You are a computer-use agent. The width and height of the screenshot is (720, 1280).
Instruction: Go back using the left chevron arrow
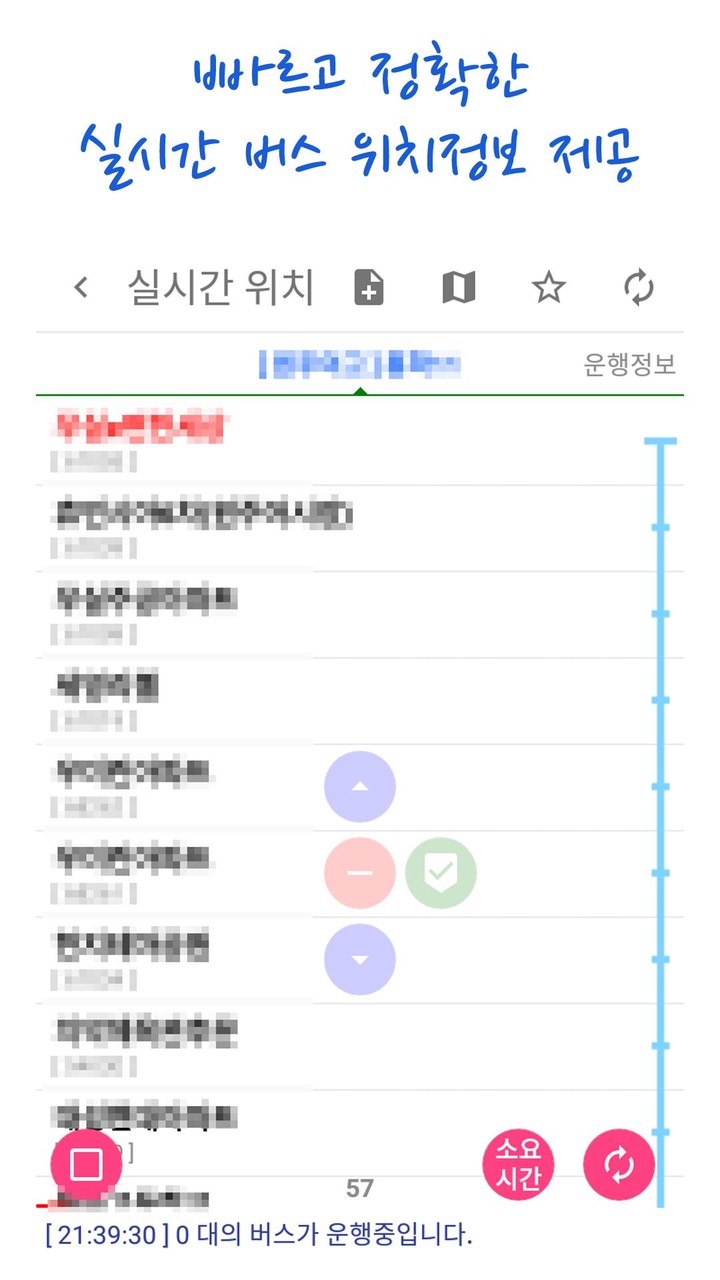click(x=82, y=288)
